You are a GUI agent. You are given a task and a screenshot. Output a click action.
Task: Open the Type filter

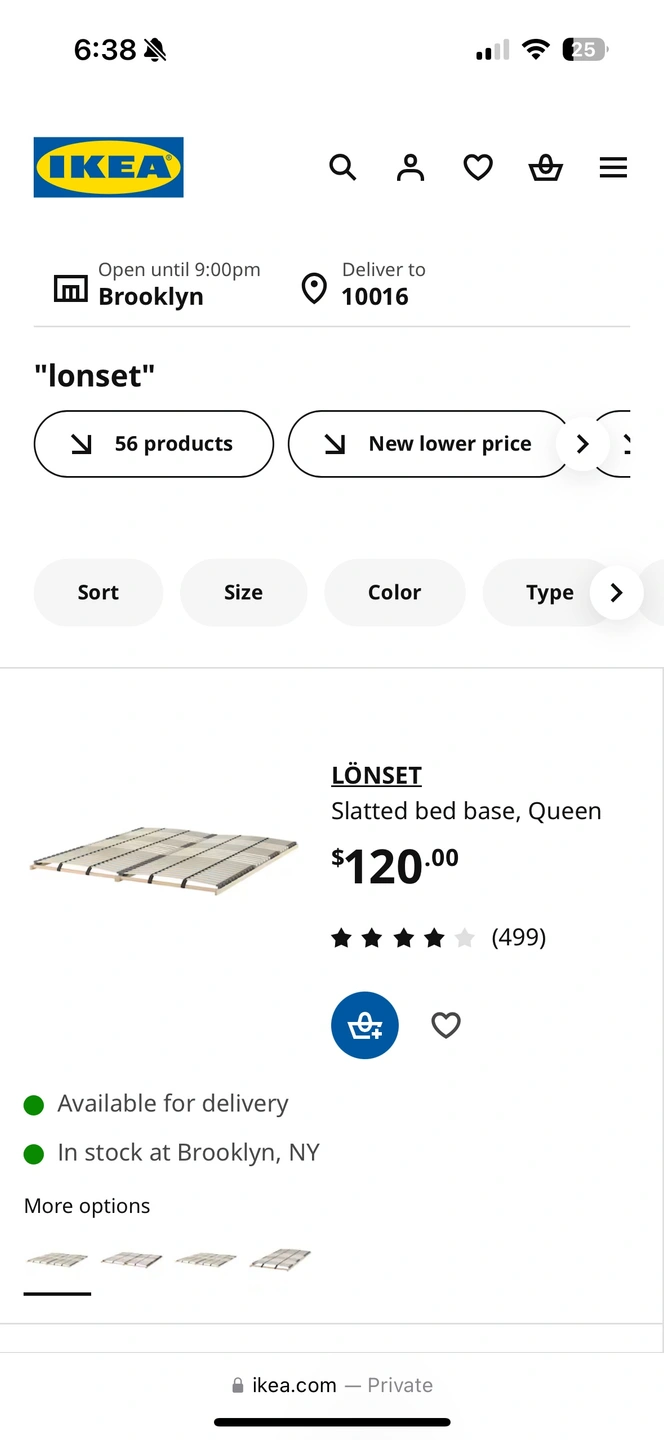550,592
